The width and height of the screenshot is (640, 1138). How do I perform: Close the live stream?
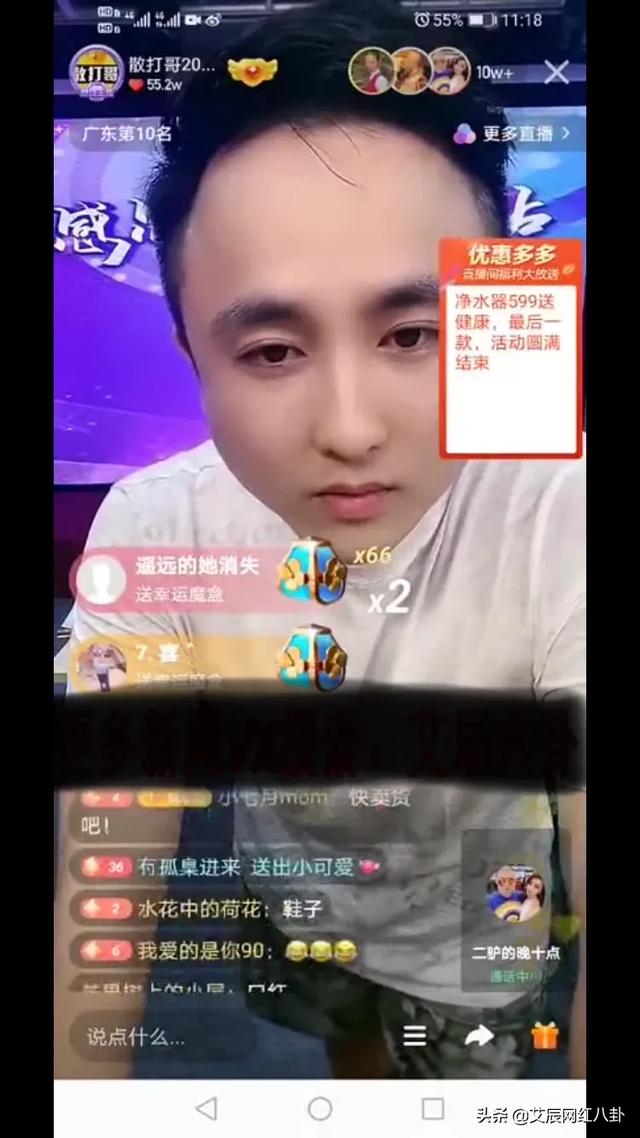556,72
